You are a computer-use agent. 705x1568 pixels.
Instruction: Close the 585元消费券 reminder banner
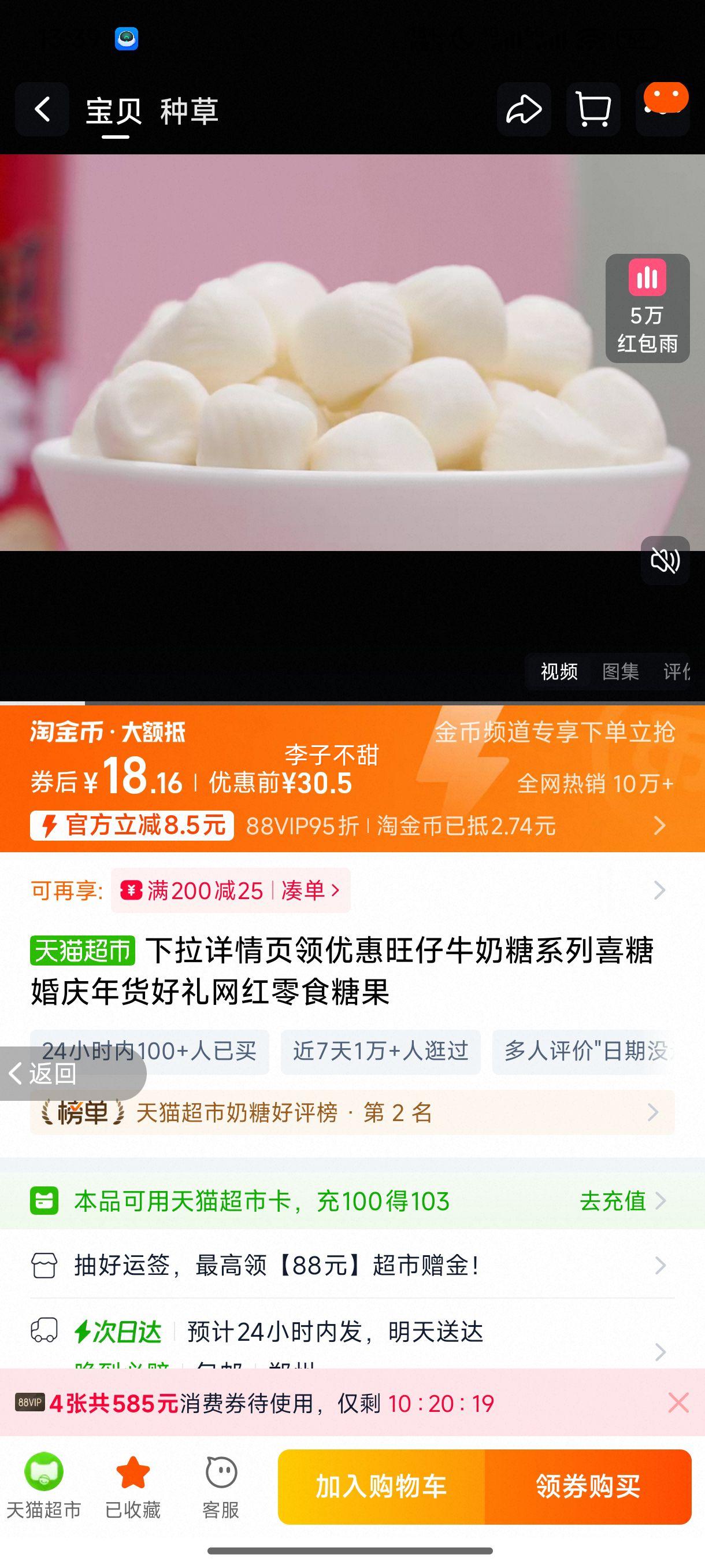pyautogui.click(x=680, y=1403)
